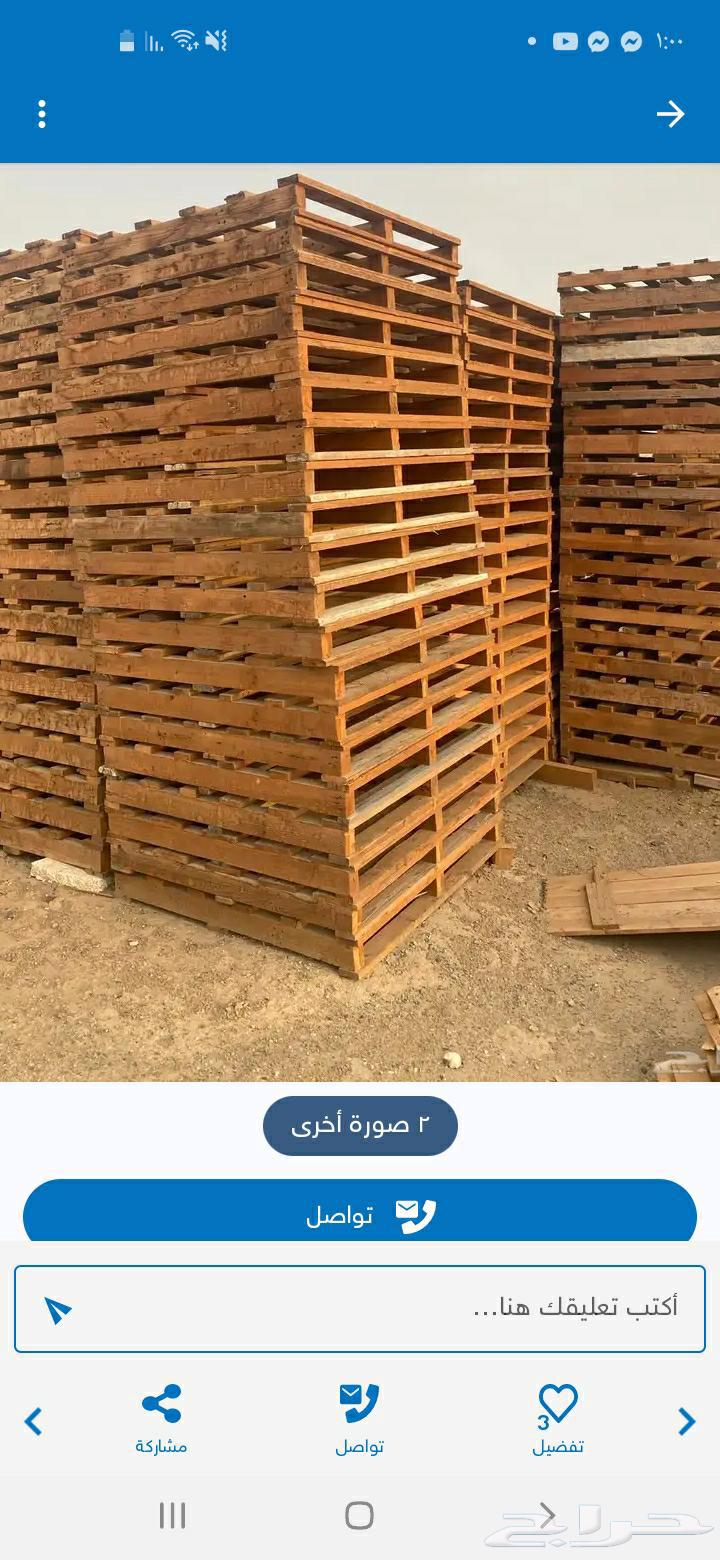Toggle the battery status indicator
The width and height of the screenshot is (720, 1560).
(128, 40)
